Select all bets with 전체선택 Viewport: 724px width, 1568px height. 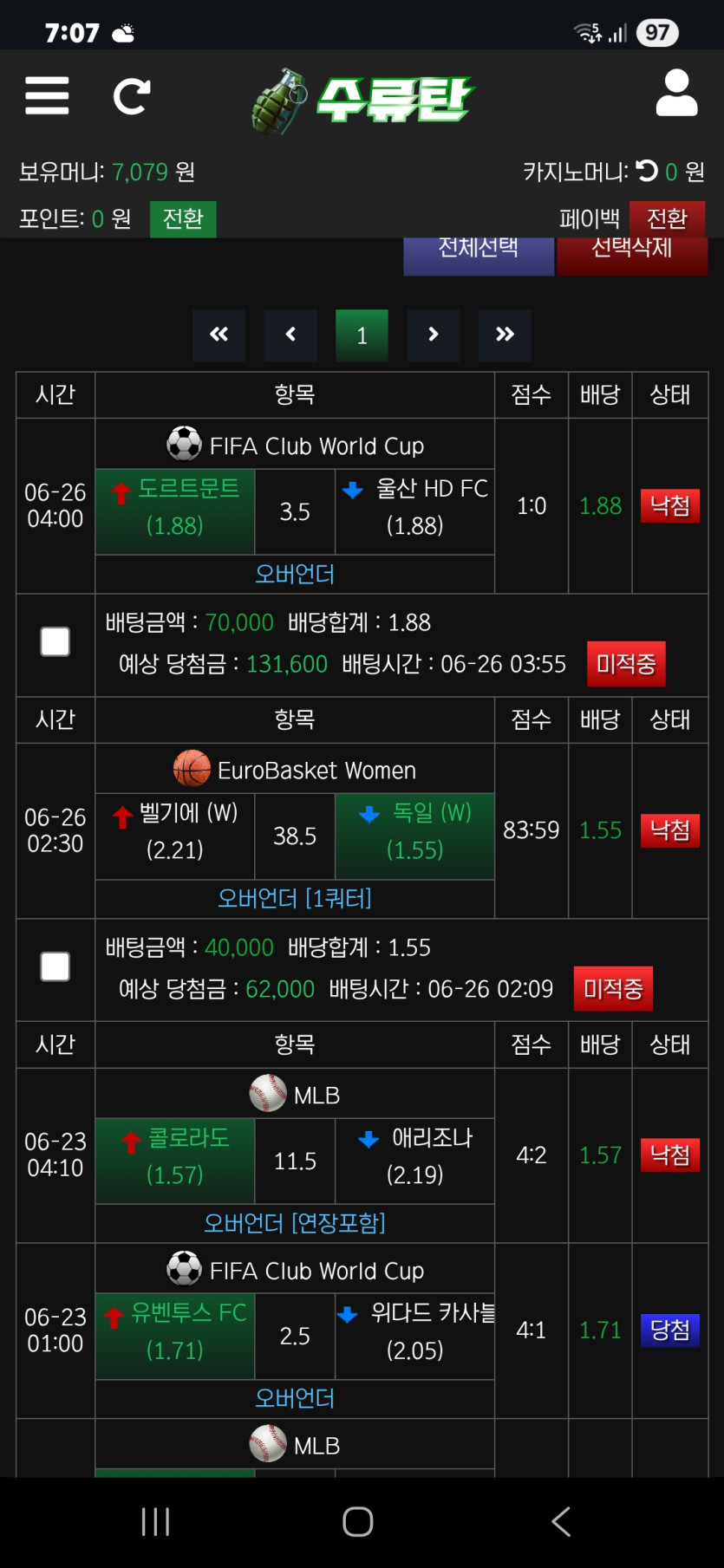tap(479, 253)
